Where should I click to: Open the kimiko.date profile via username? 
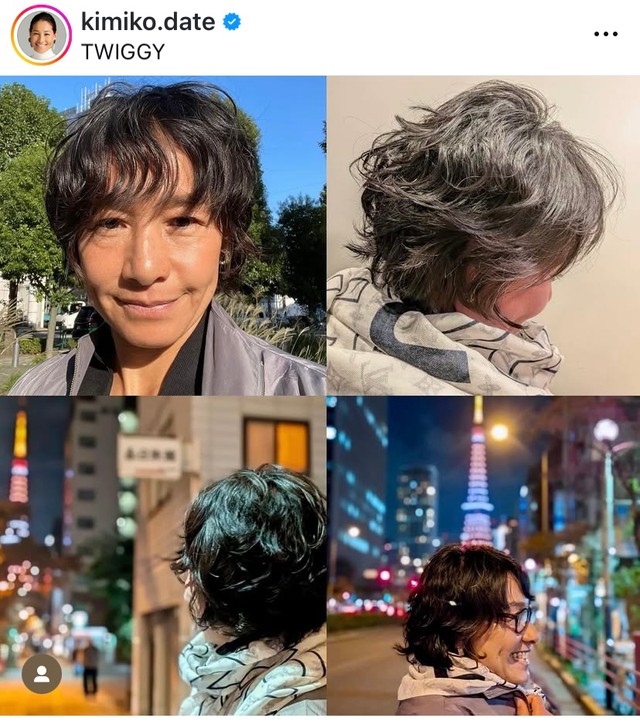coord(148,21)
